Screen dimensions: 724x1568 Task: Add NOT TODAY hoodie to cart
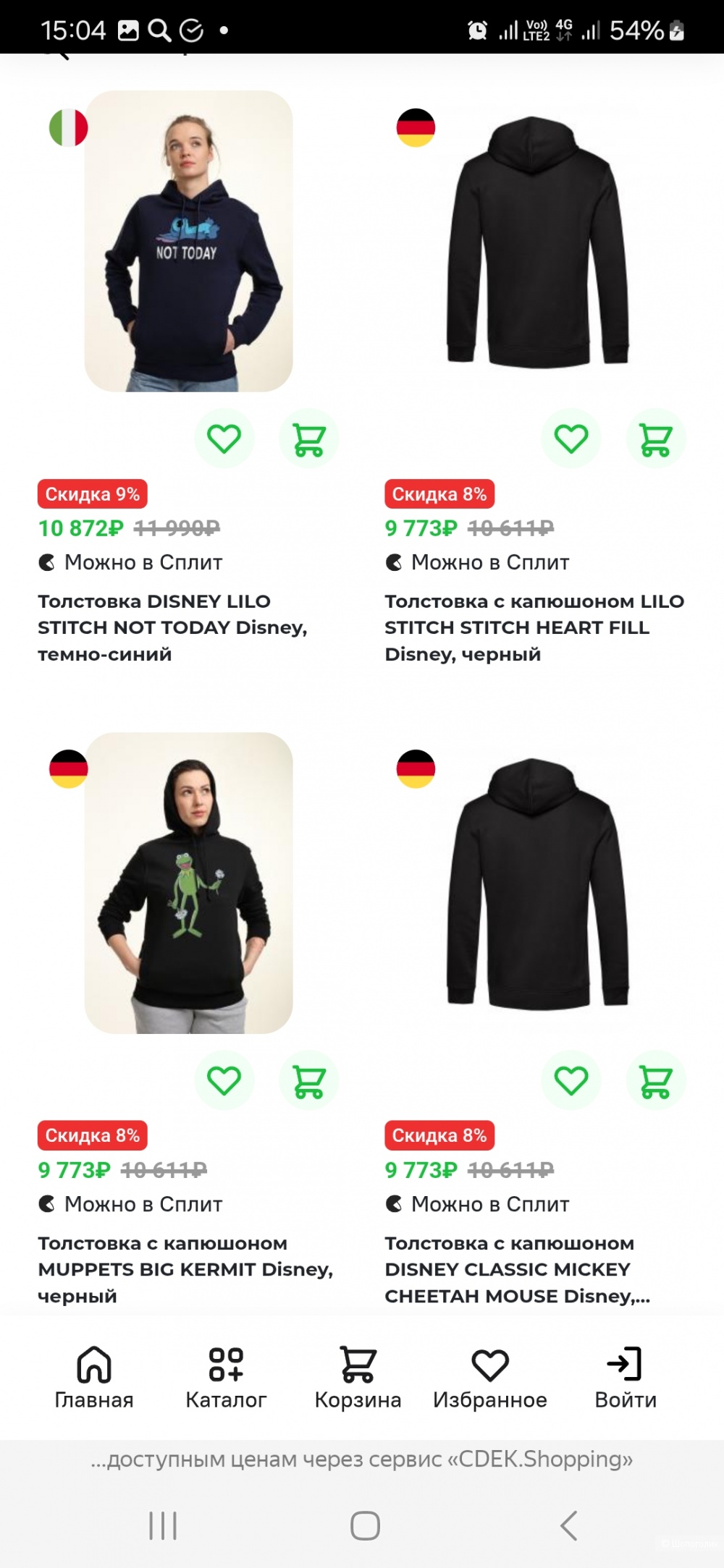pyautogui.click(x=308, y=438)
